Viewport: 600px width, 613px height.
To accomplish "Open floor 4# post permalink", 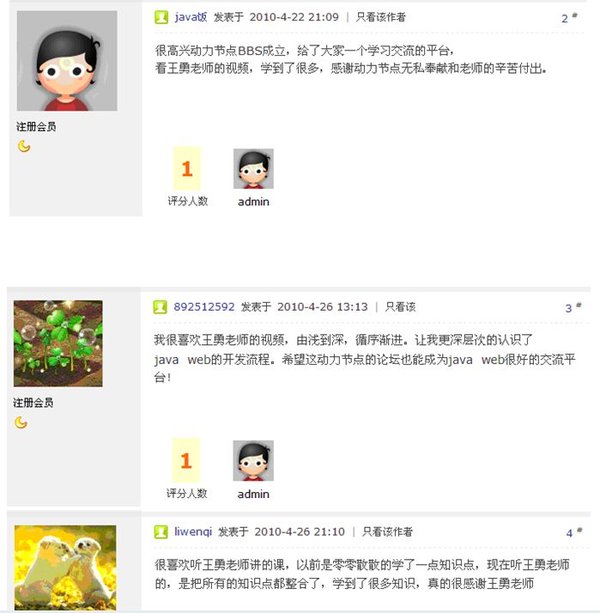I will [571, 532].
